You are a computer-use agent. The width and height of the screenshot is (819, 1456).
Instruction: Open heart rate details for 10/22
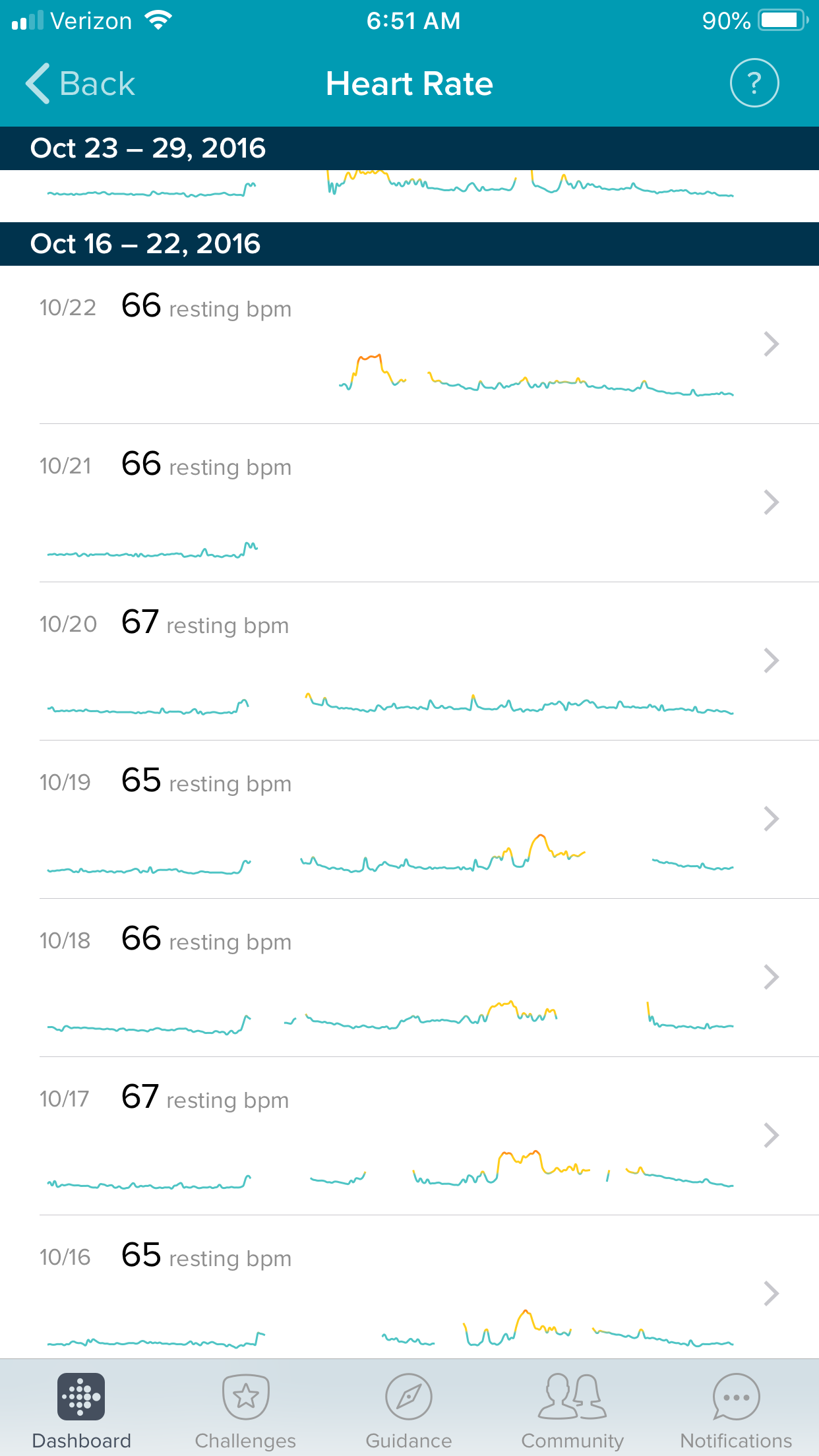[409, 345]
